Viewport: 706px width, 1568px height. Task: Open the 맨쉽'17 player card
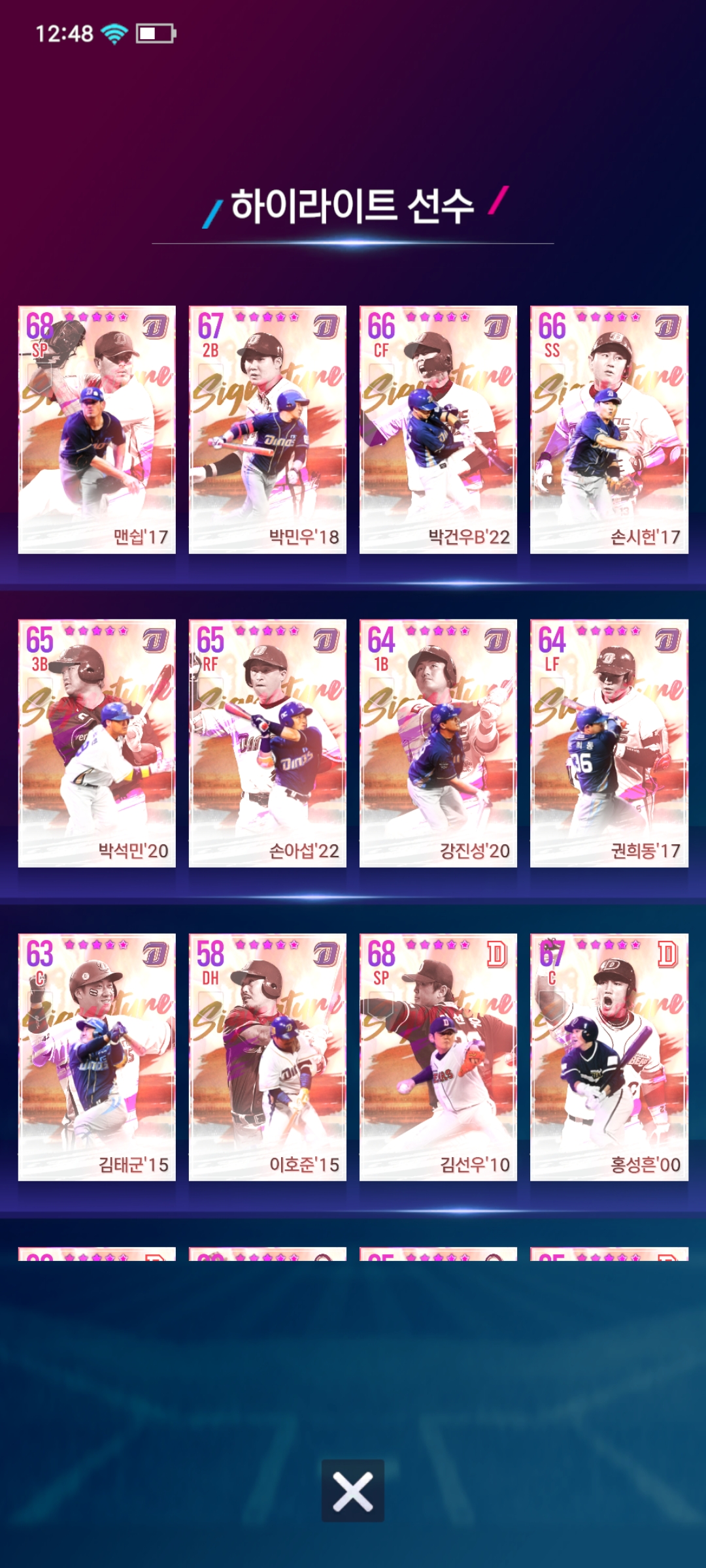coord(97,429)
